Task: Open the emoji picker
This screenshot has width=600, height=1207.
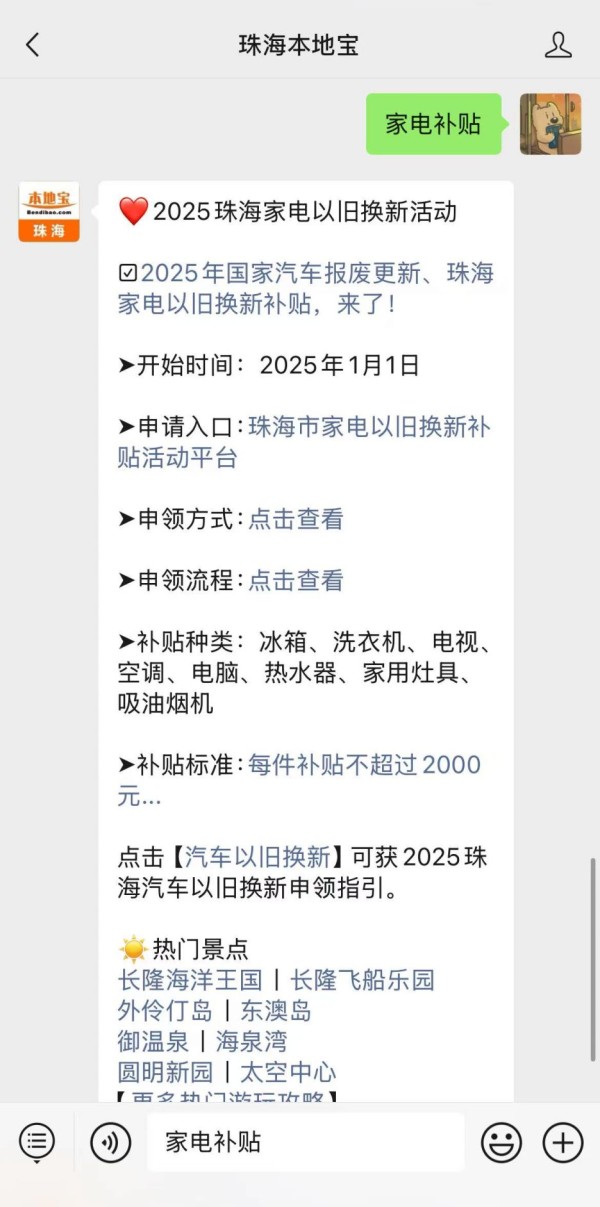Action: click(501, 1142)
